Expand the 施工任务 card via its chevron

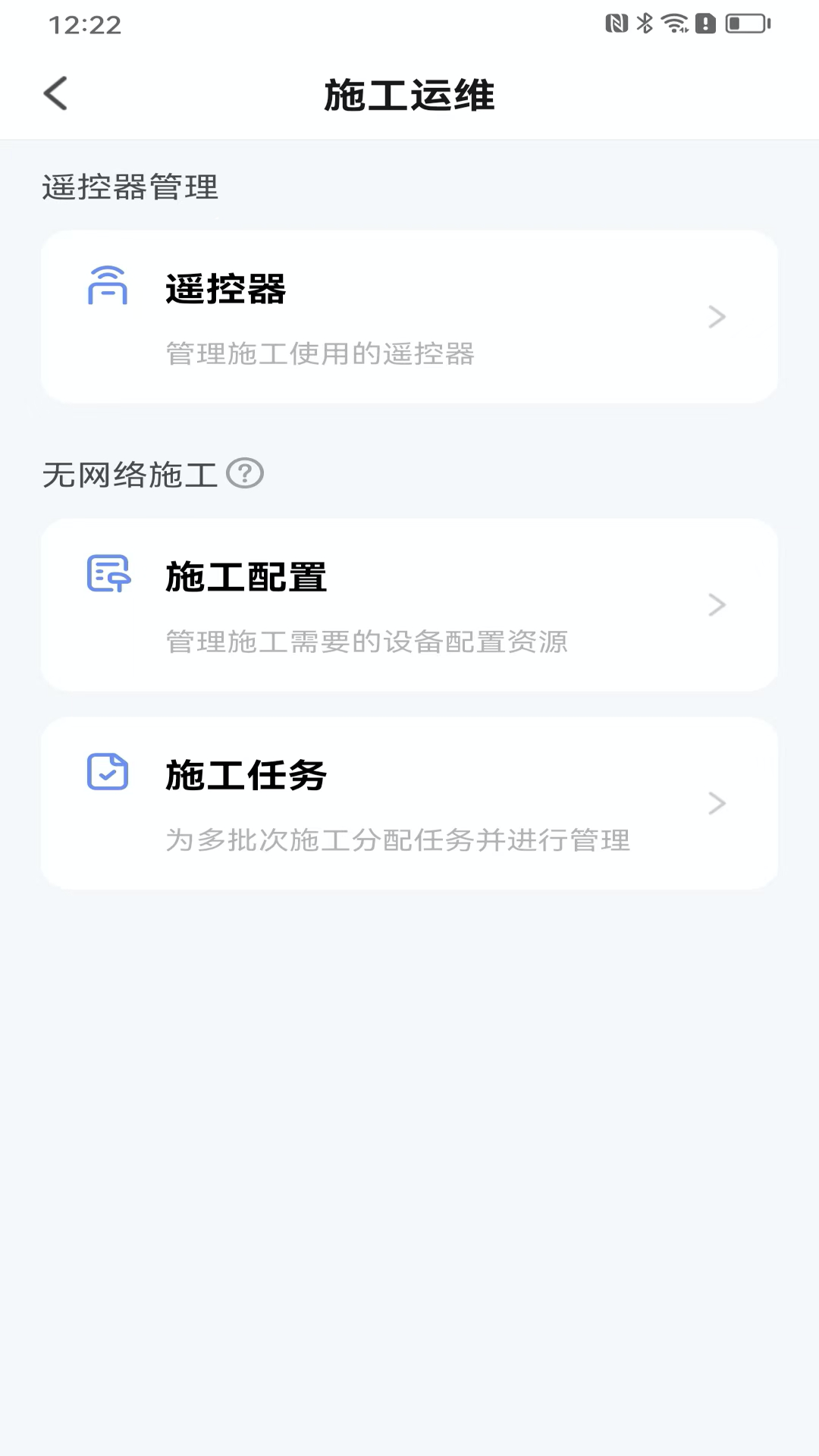pos(717,803)
